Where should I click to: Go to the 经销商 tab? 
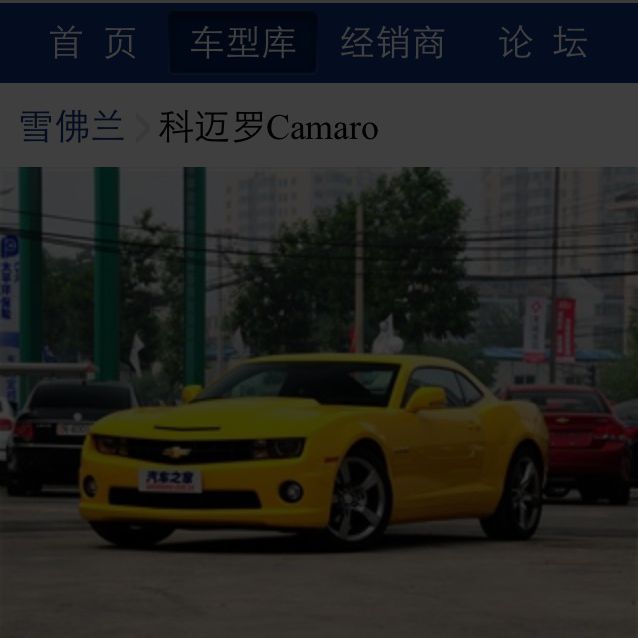coord(392,43)
